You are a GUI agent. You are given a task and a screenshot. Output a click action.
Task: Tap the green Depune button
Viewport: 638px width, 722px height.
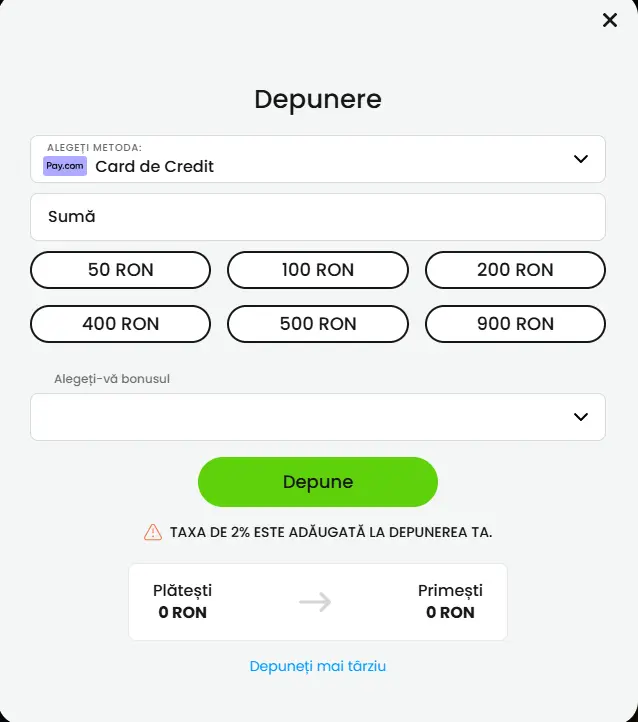pos(318,482)
